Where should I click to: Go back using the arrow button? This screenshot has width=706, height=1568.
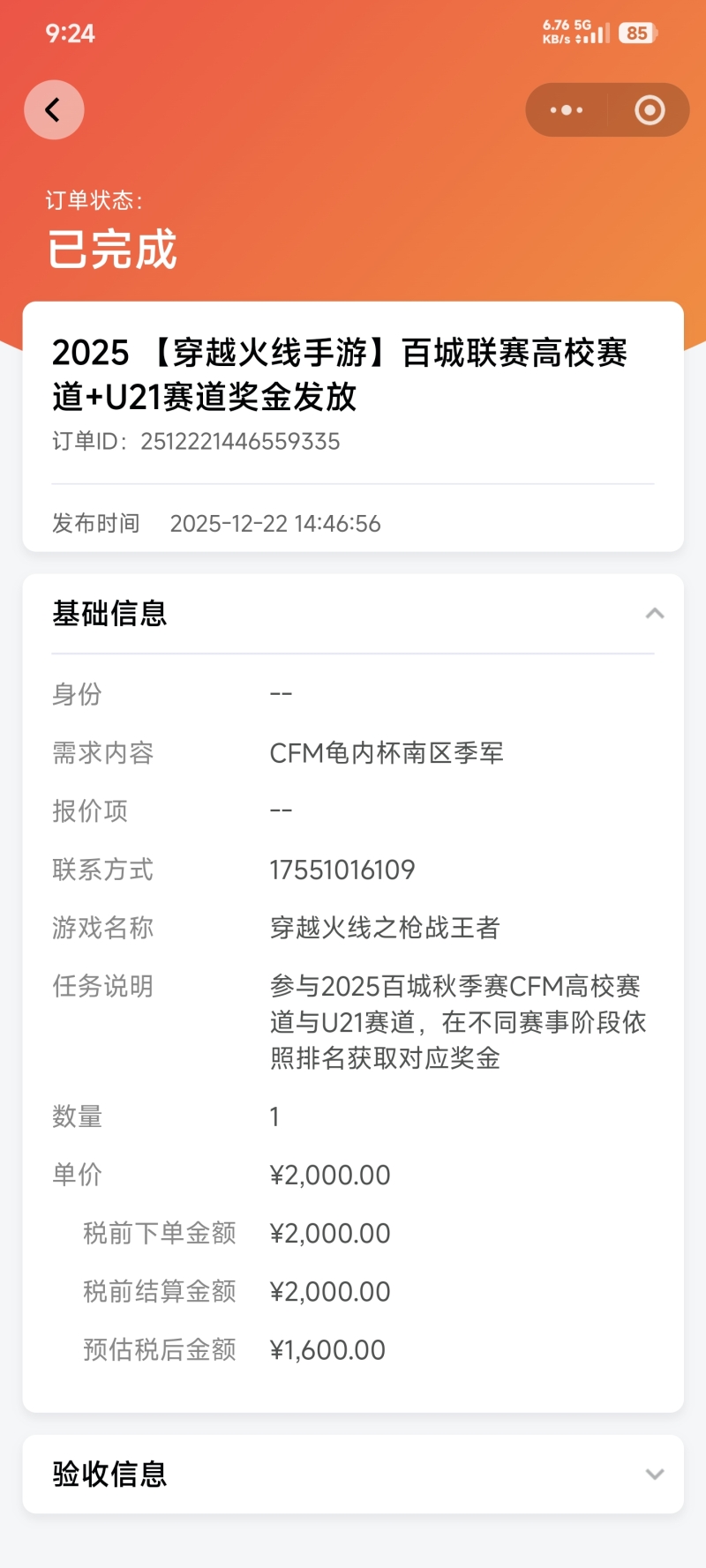coord(54,110)
